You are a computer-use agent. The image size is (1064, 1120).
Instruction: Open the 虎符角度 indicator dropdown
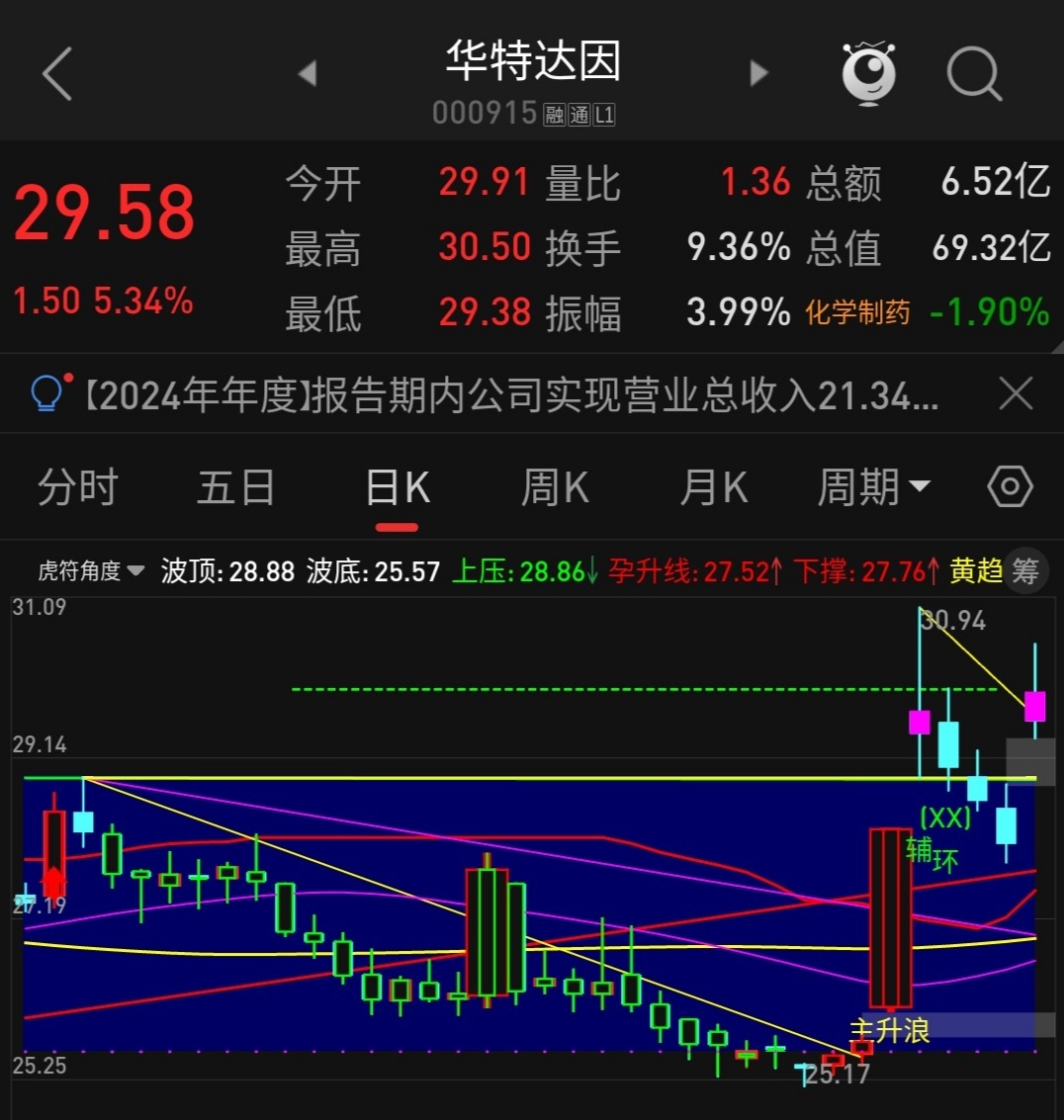(91, 571)
